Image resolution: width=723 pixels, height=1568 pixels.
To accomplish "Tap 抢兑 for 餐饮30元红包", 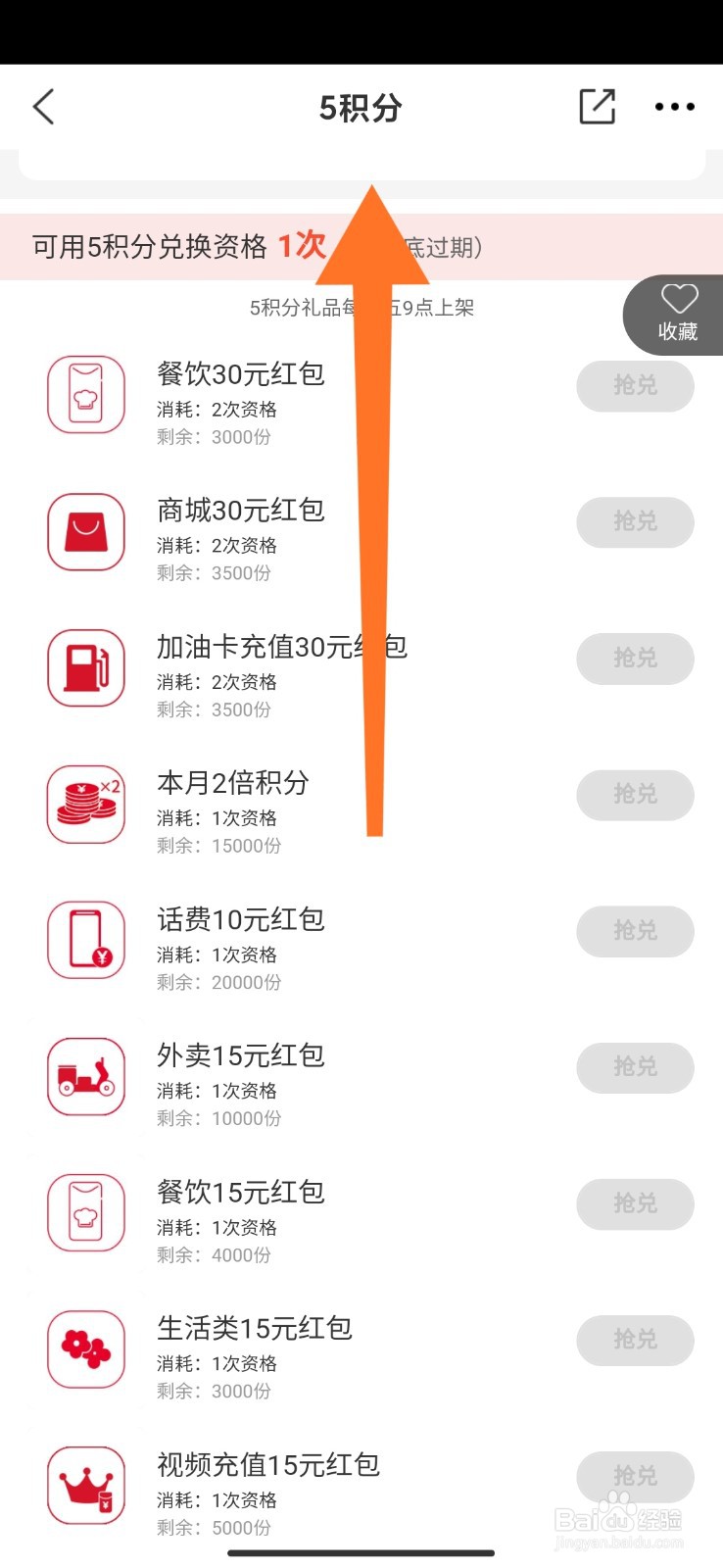I will (x=635, y=386).
